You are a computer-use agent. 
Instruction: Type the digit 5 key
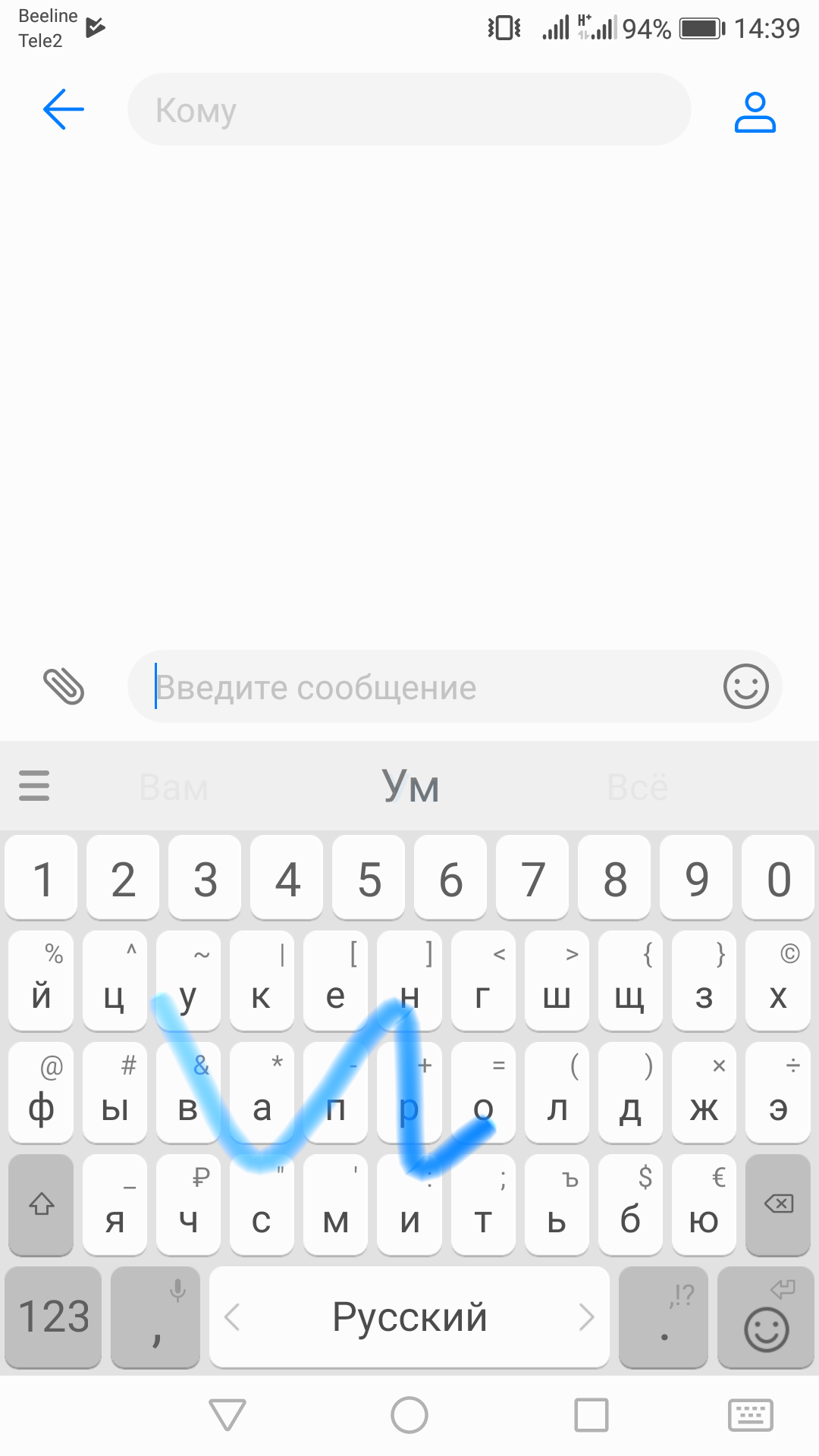click(369, 878)
